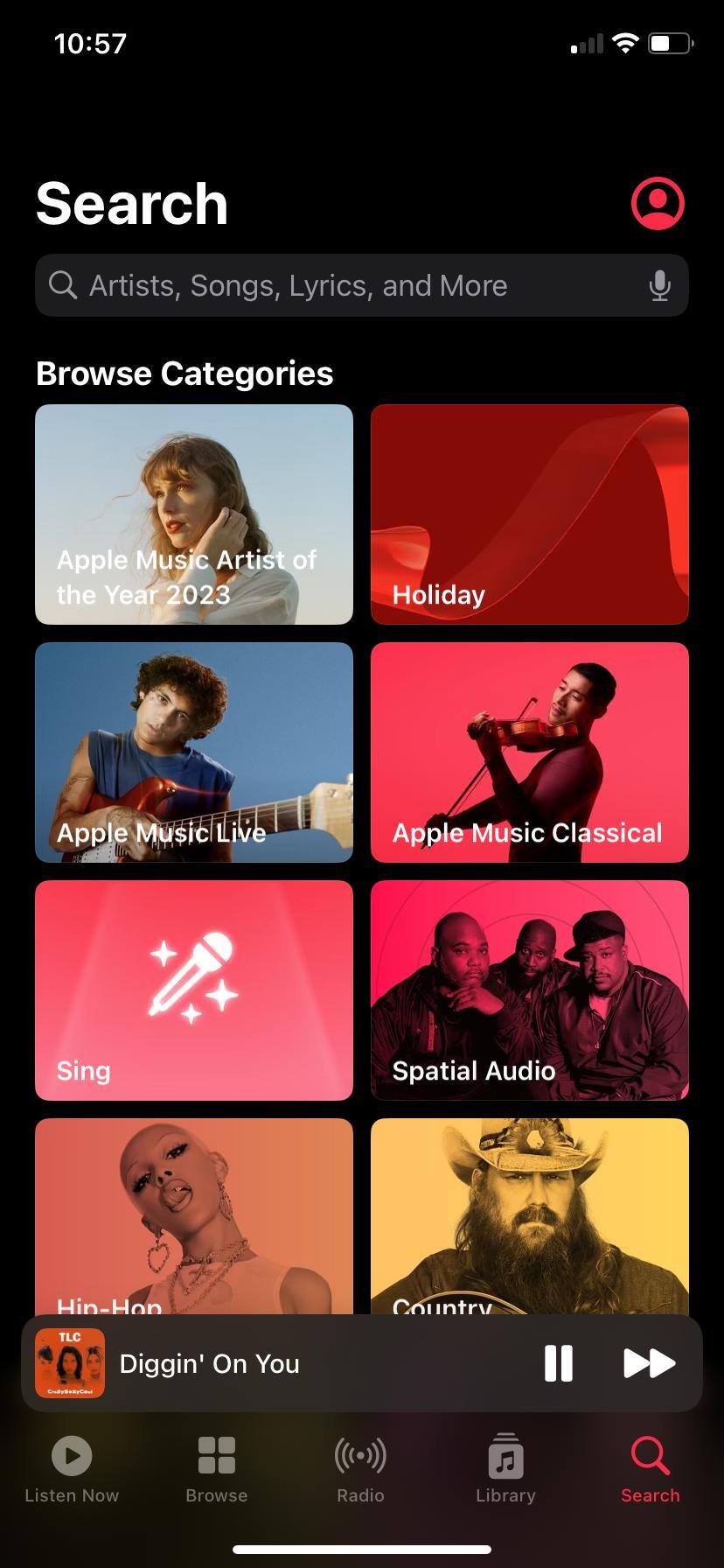Explore the Spatial Audio category

click(x=530, y=990)
